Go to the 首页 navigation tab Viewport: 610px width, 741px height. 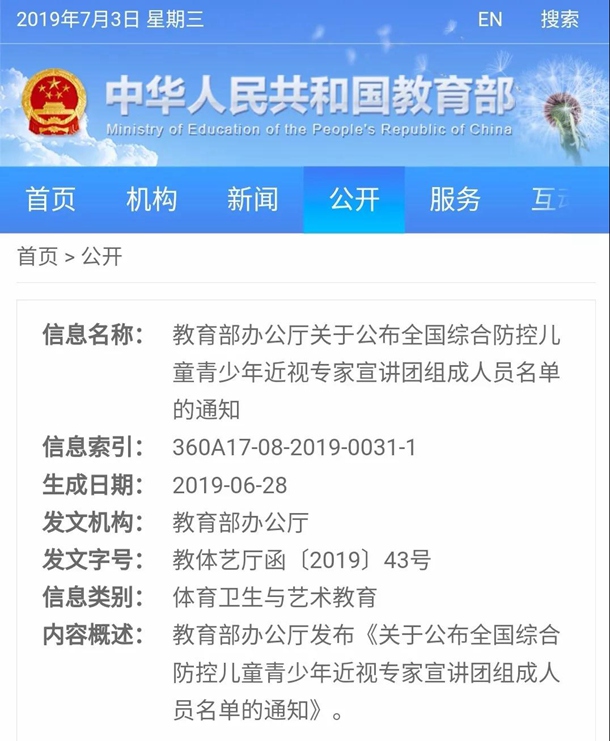click(51, 199)
